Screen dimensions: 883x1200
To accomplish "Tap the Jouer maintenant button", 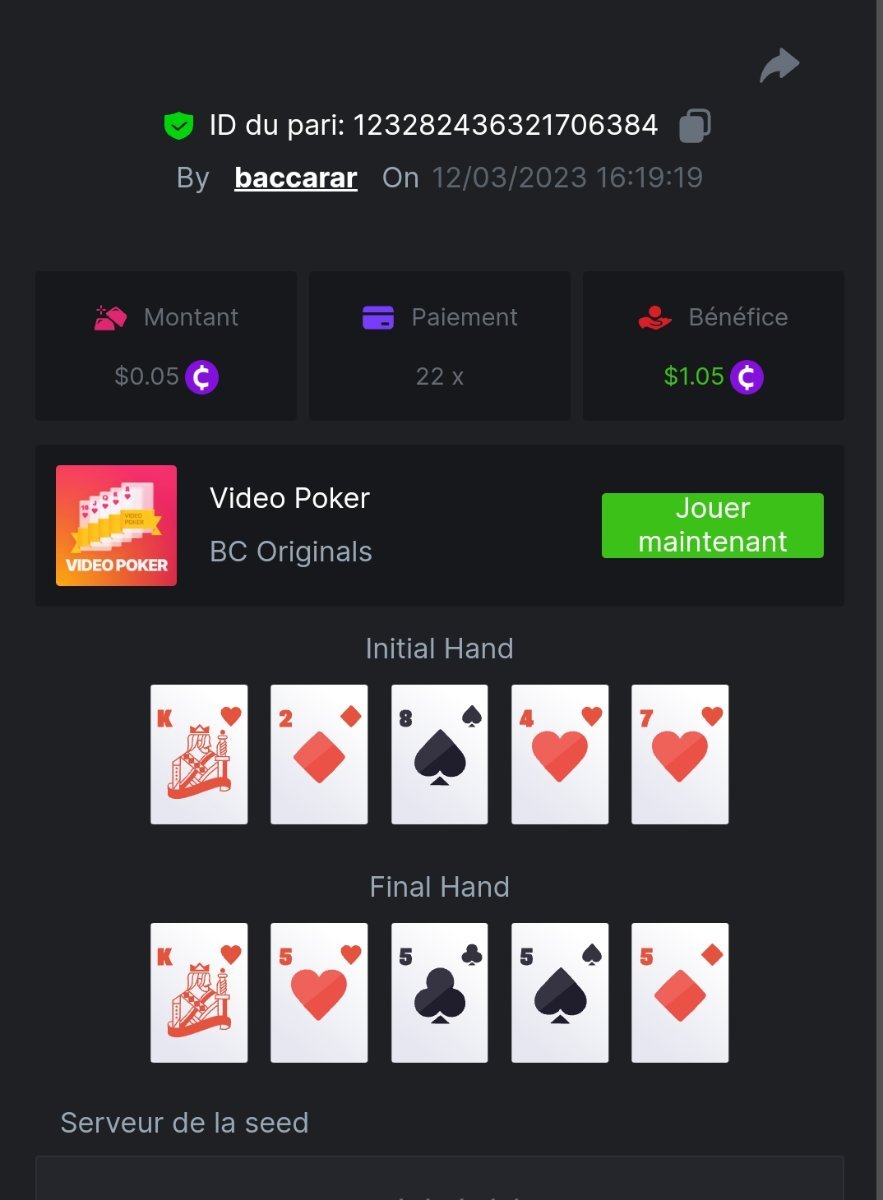I will pos(712,525).
